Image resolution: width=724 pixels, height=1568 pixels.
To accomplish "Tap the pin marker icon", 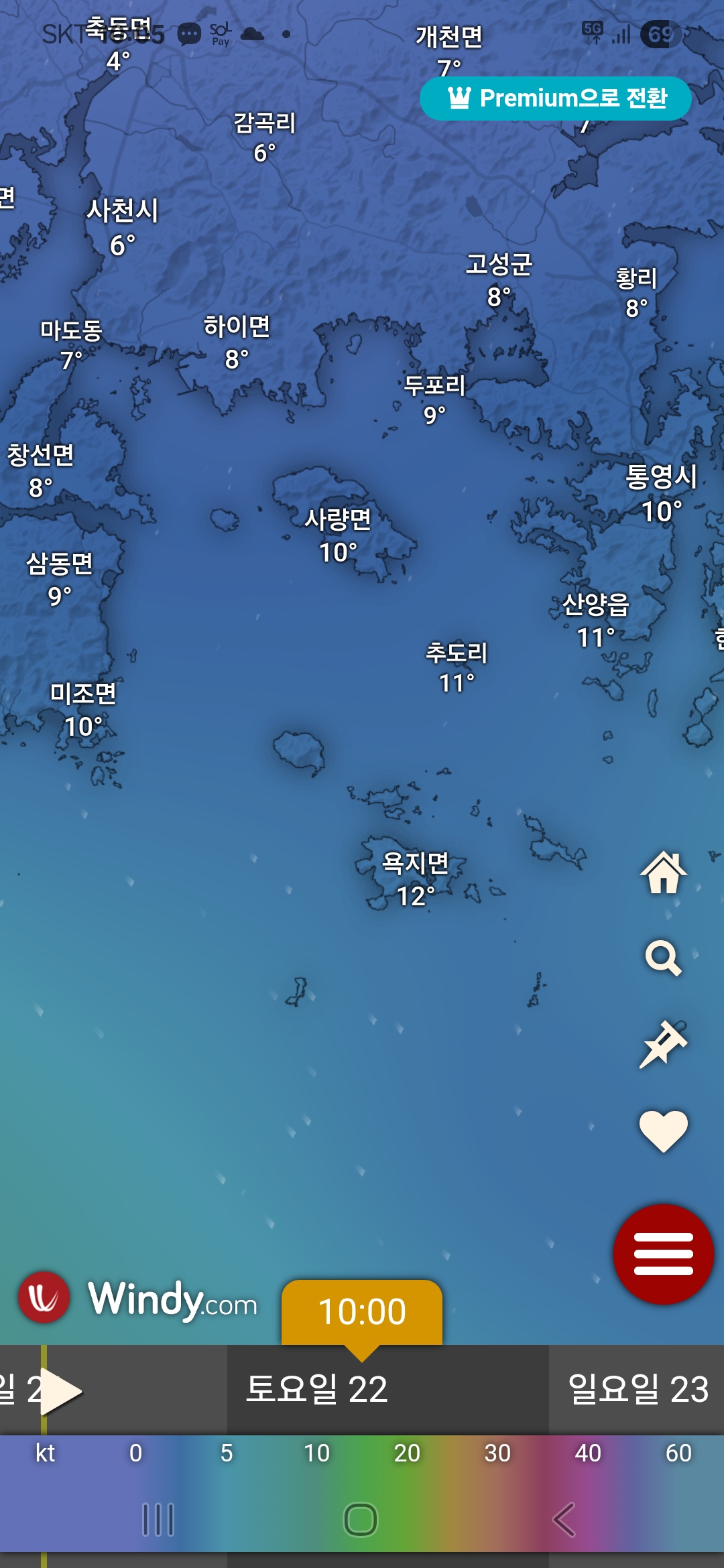I will pyautogui.click(x=663, y=1044).
